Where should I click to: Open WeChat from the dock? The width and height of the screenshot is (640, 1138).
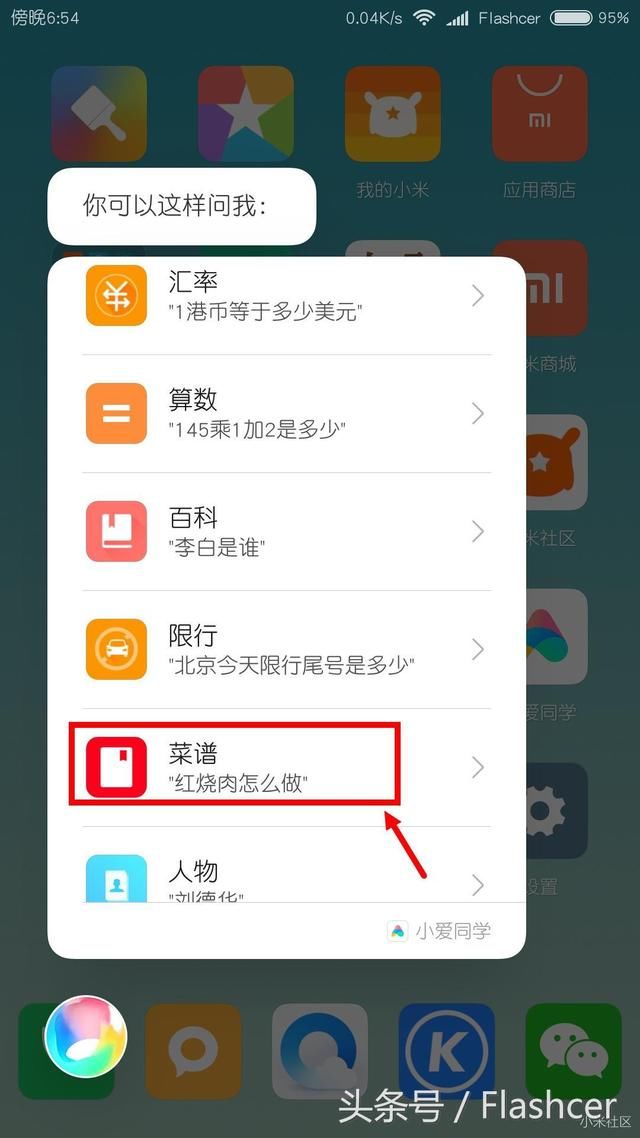click(573, 1052)
